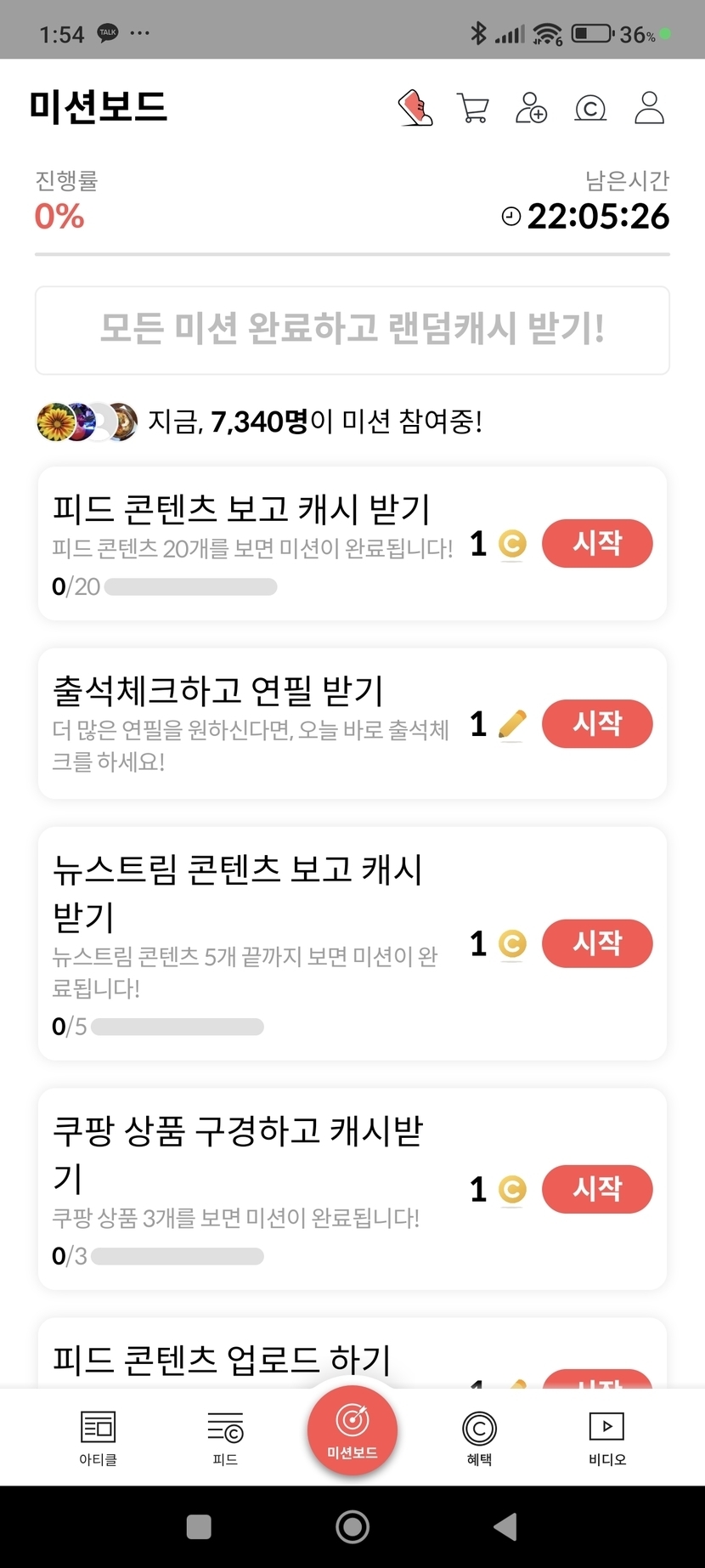Go back with the system back button
This screenshot has width=705, height=1568.
[505, 1527]
